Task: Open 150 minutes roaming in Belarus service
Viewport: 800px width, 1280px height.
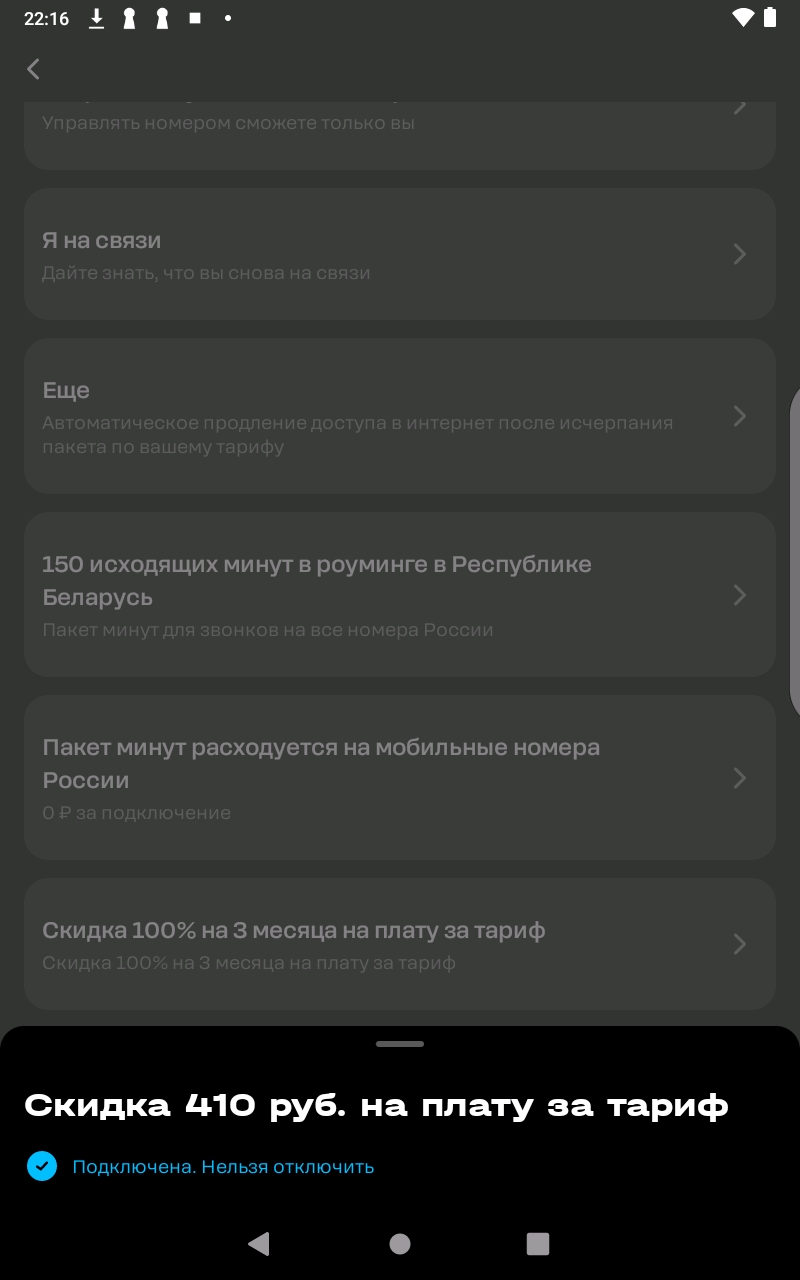Action: 400,595
